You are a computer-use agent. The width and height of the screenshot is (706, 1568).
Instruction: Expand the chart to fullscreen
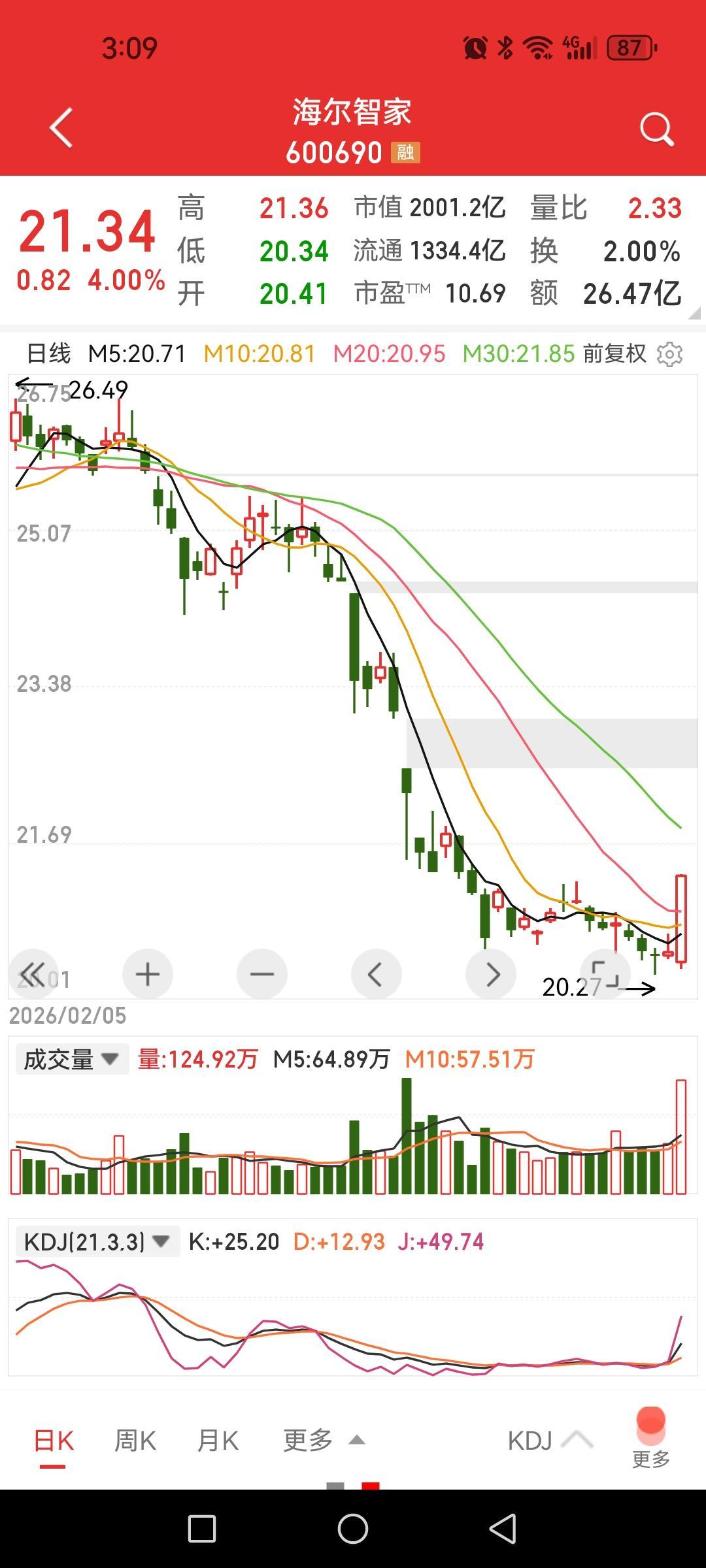pyautogui.click(x=605, y=974)
